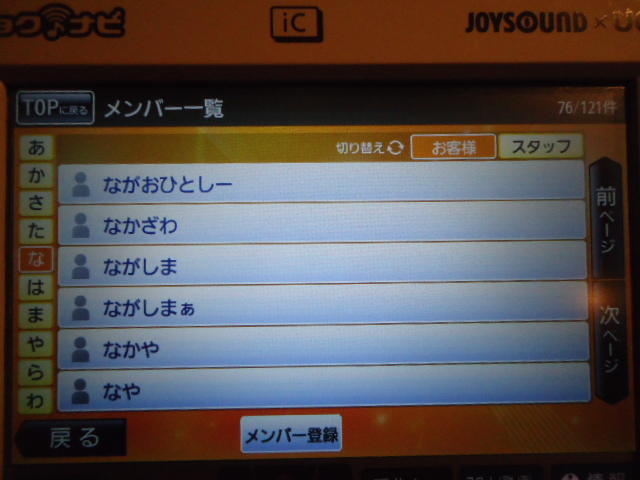The height and width of the screenshot is (480, 640).
Task: Jump to た index
Action: (x=37, y=231)
